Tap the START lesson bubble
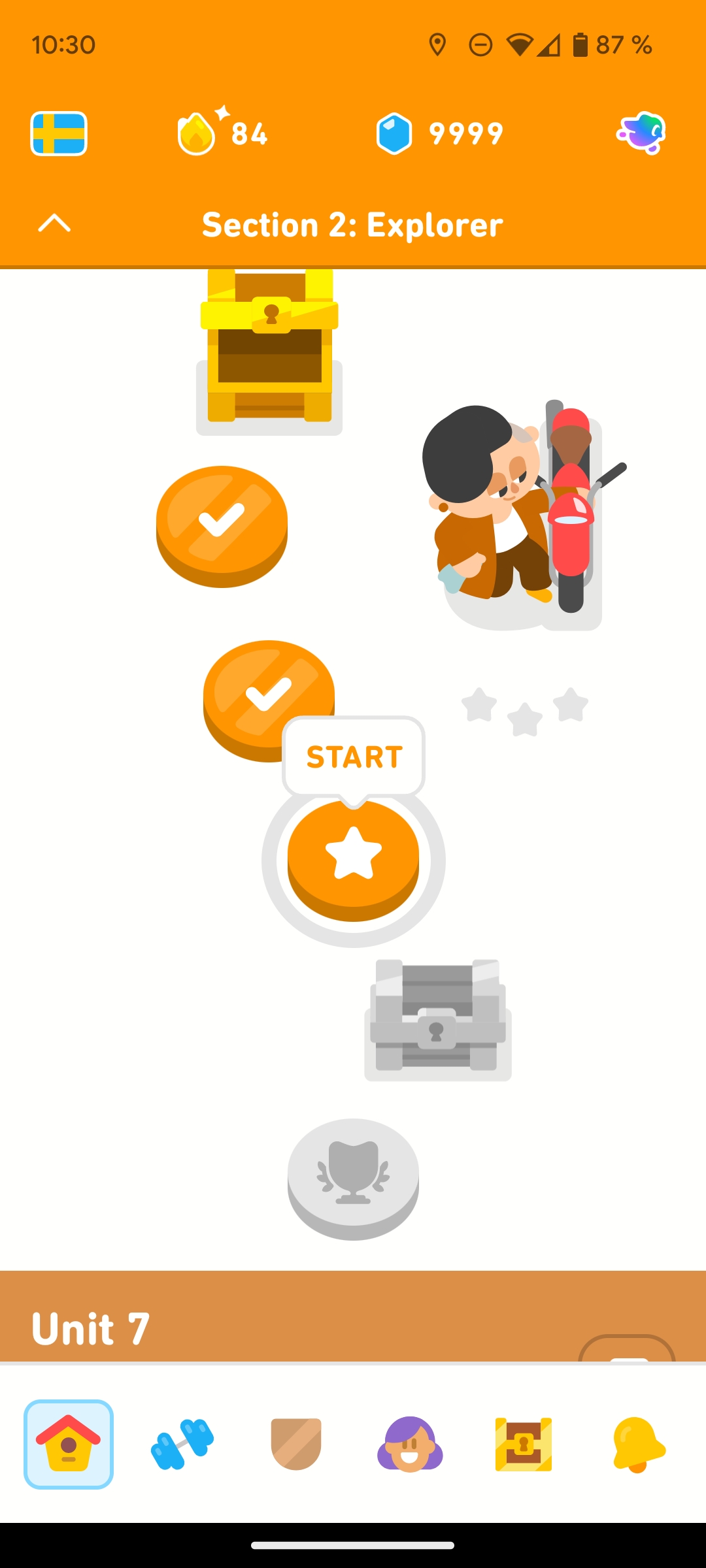Screen dimensions: 706x1568 pyautogui.click(x=353, y=757)
